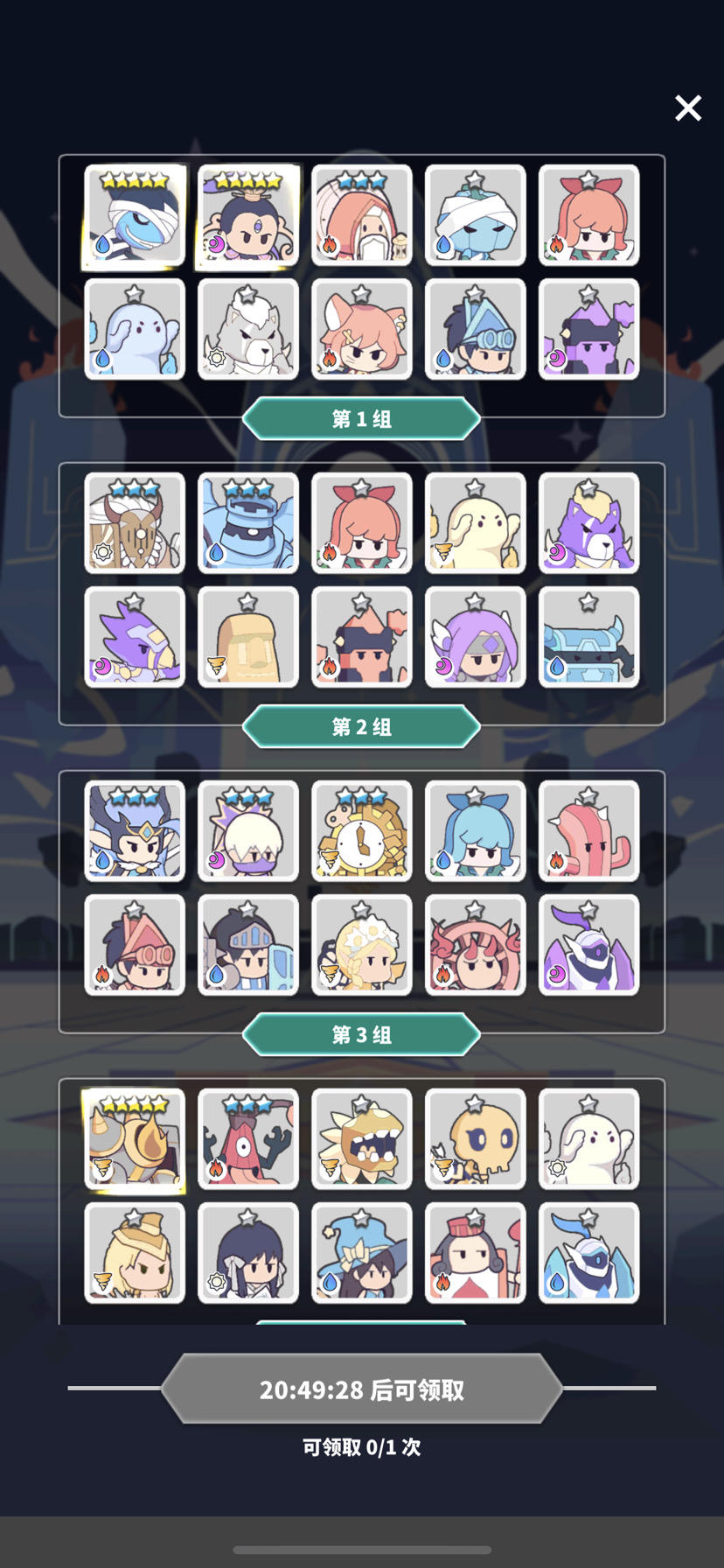The image size is (724, 1568).
Task: Pick the stone moai head in Group 2
Action: coord(248,637)
